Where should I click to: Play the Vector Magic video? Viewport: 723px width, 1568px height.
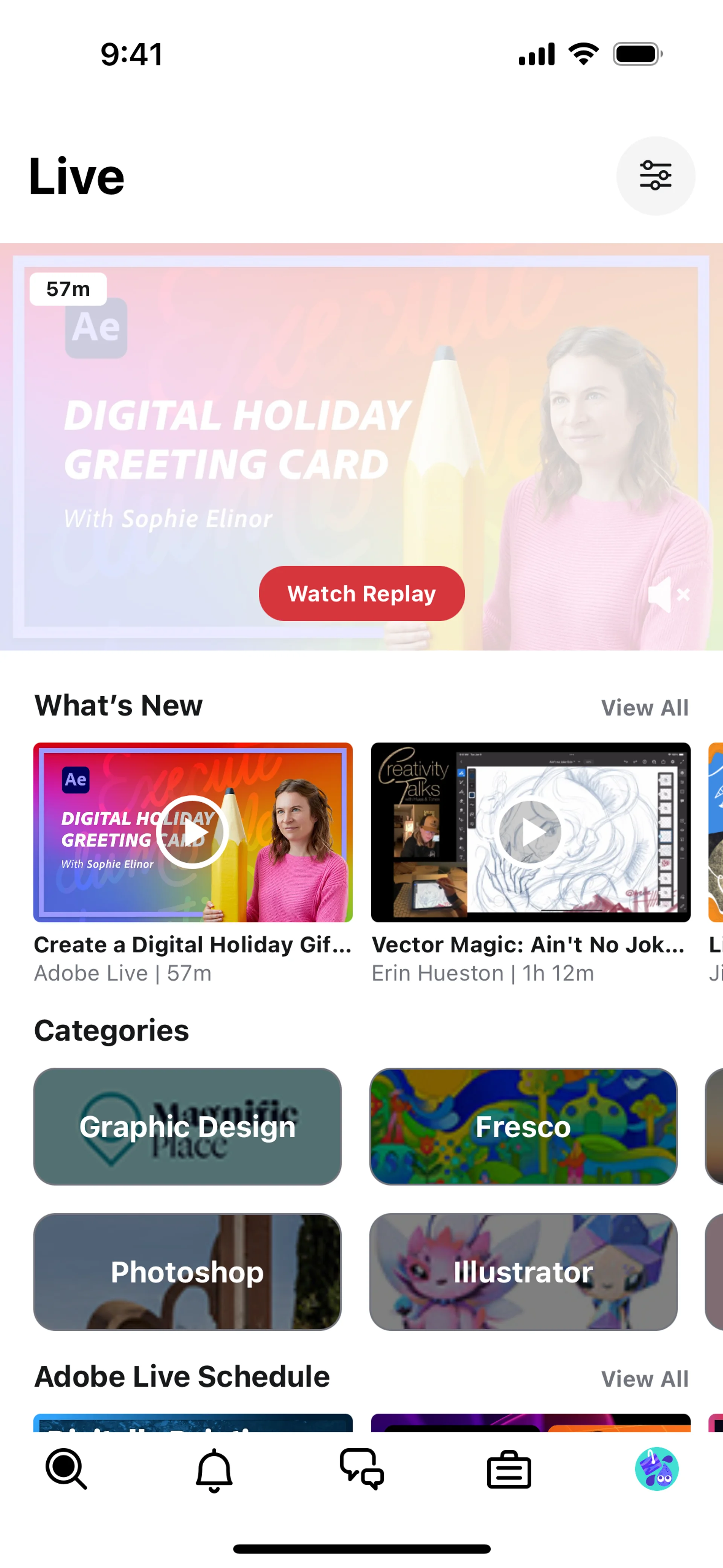pyautogui.click(x=530, y=831)
